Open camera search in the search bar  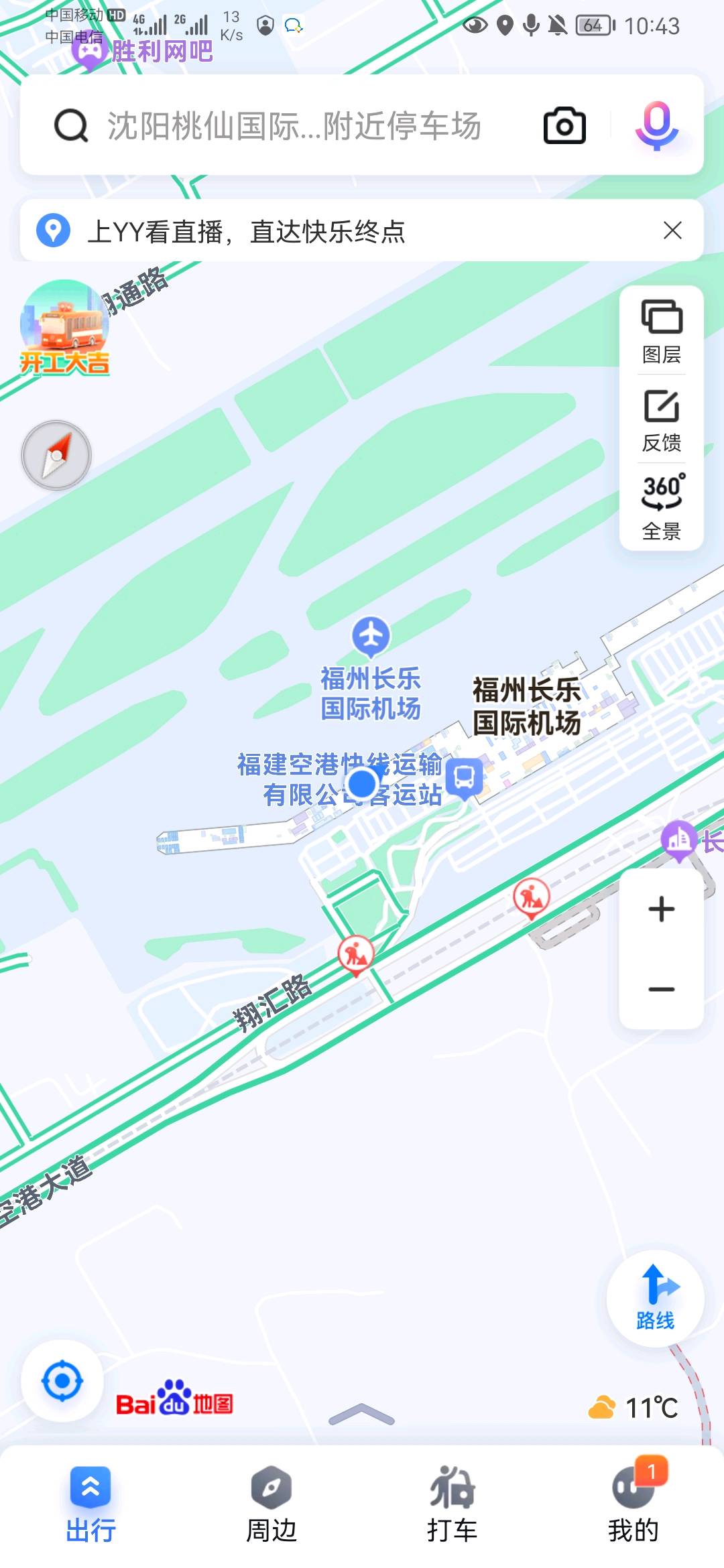pos(564,126)
